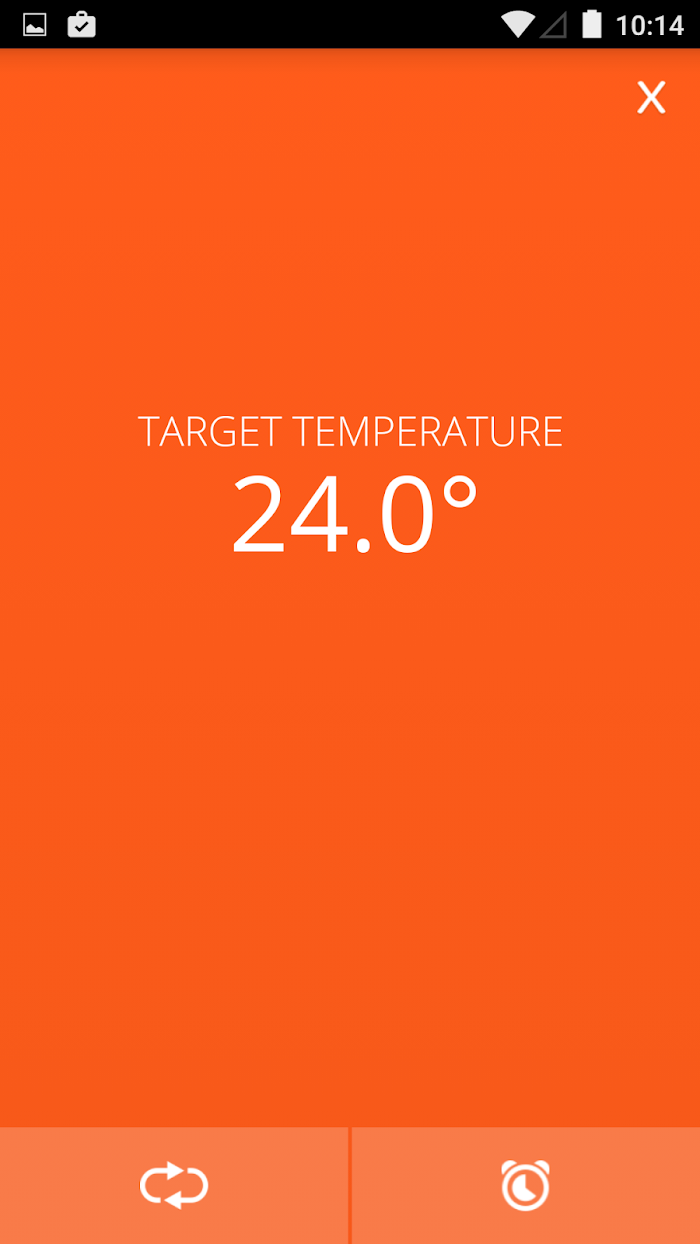Close the target temperature screen
700x1244 pixels.
651,98
